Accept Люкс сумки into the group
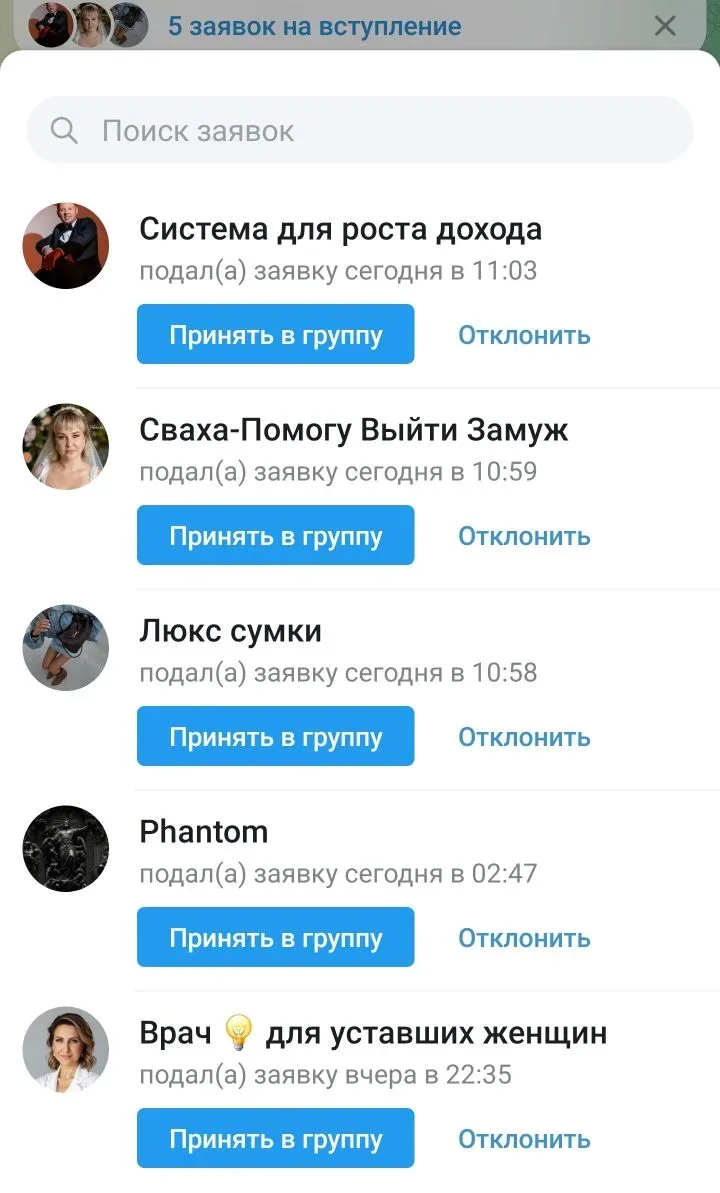The image size is (720, 1193). pyautogui.click(x=275, y=737)
